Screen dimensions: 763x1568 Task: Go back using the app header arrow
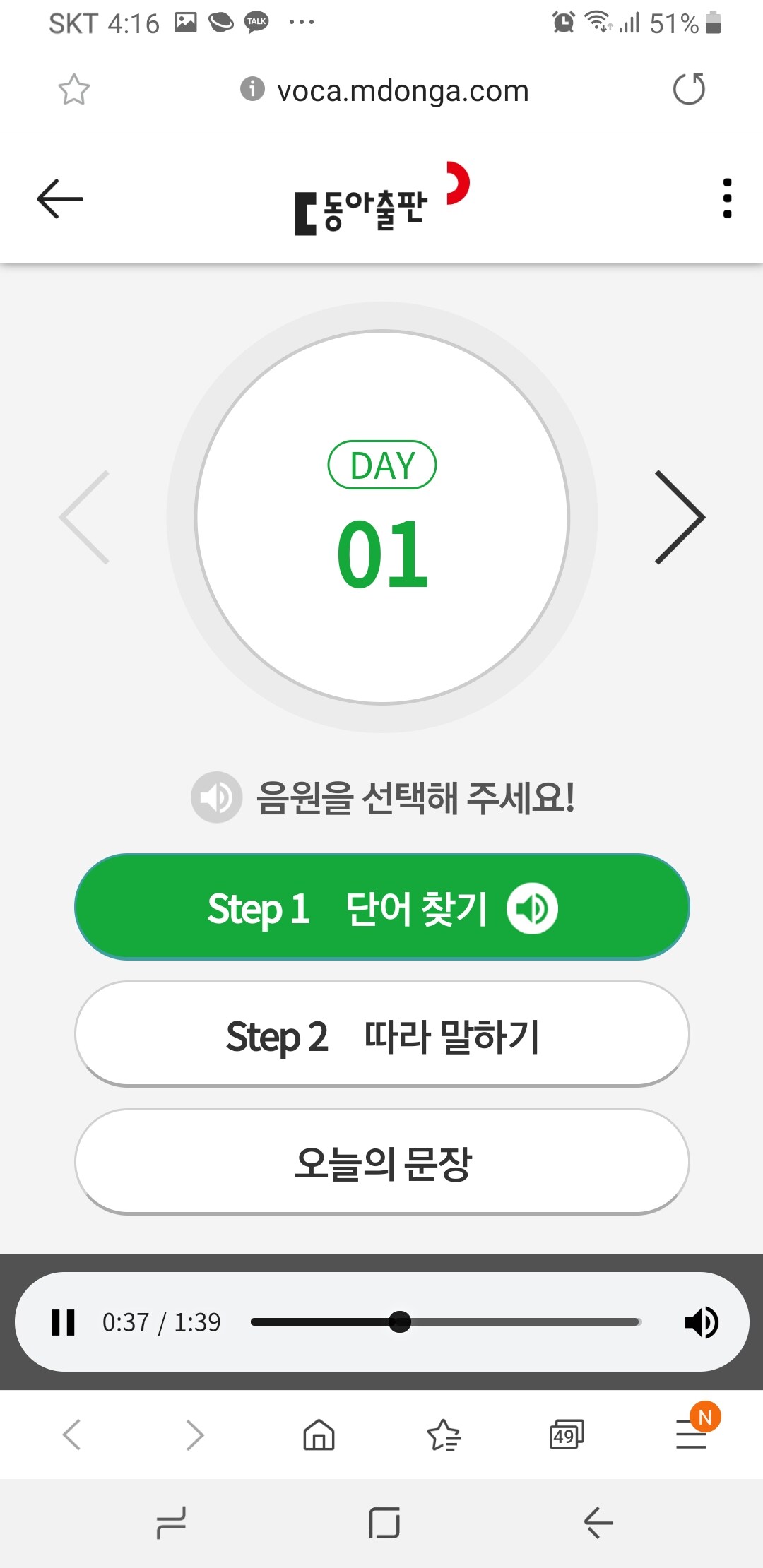[x=61, y=199]
